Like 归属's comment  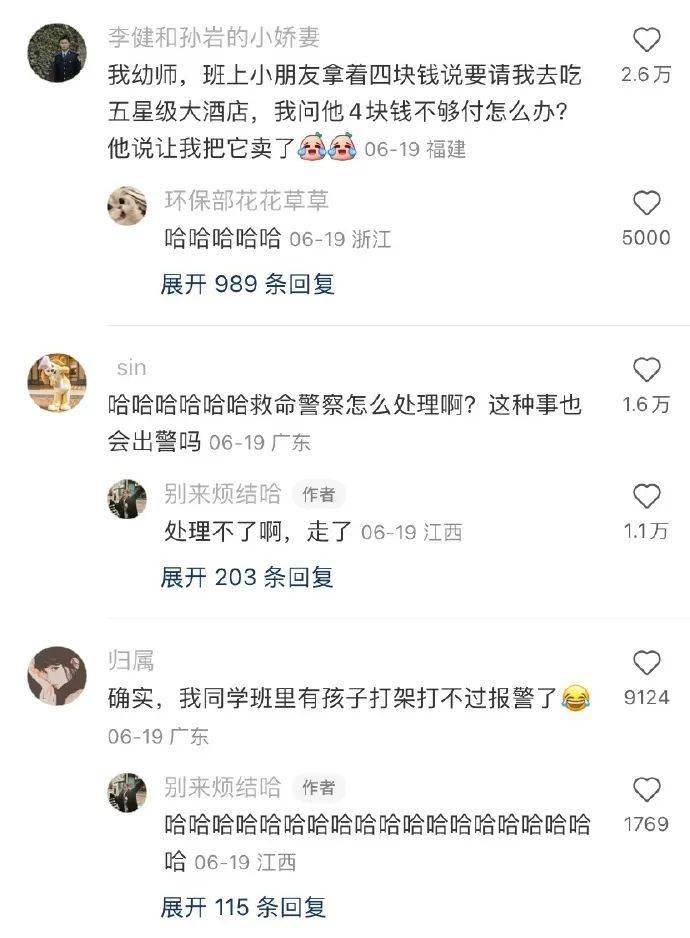[x=647, y=662]
